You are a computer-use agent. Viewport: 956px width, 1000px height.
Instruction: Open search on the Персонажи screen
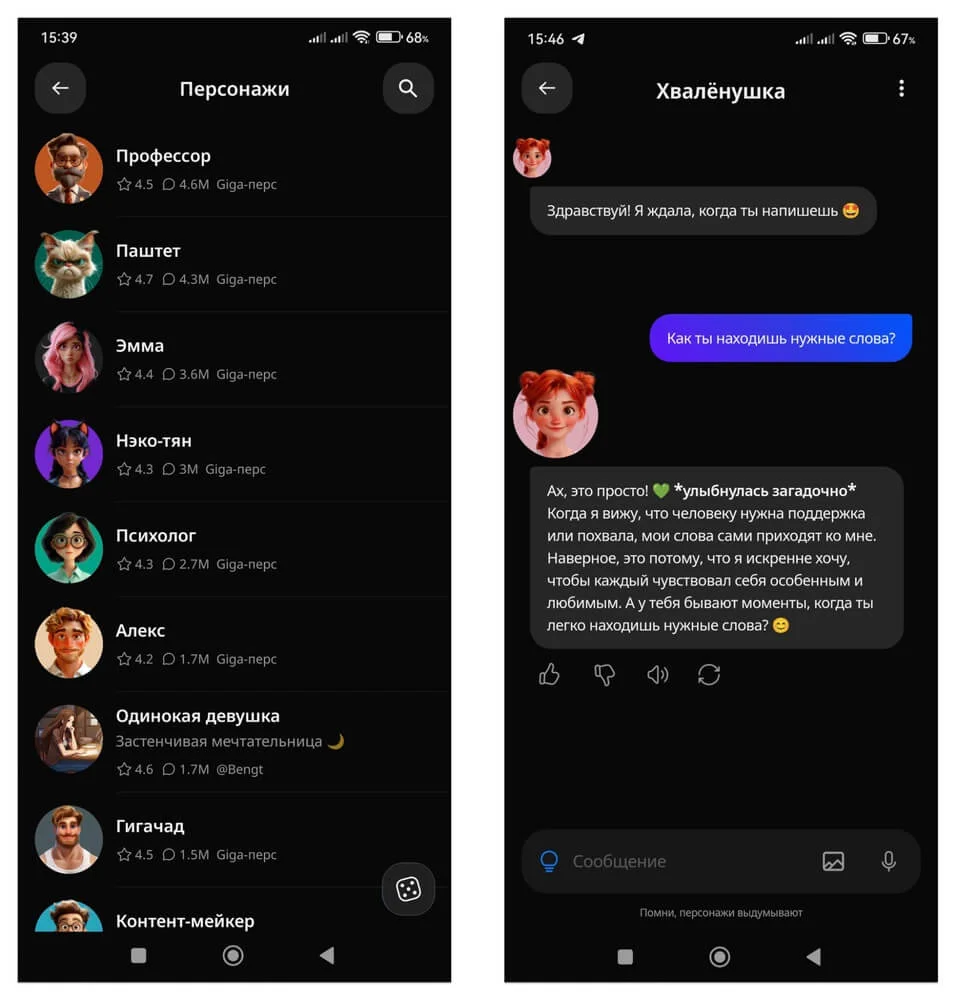tap(408, 88)
